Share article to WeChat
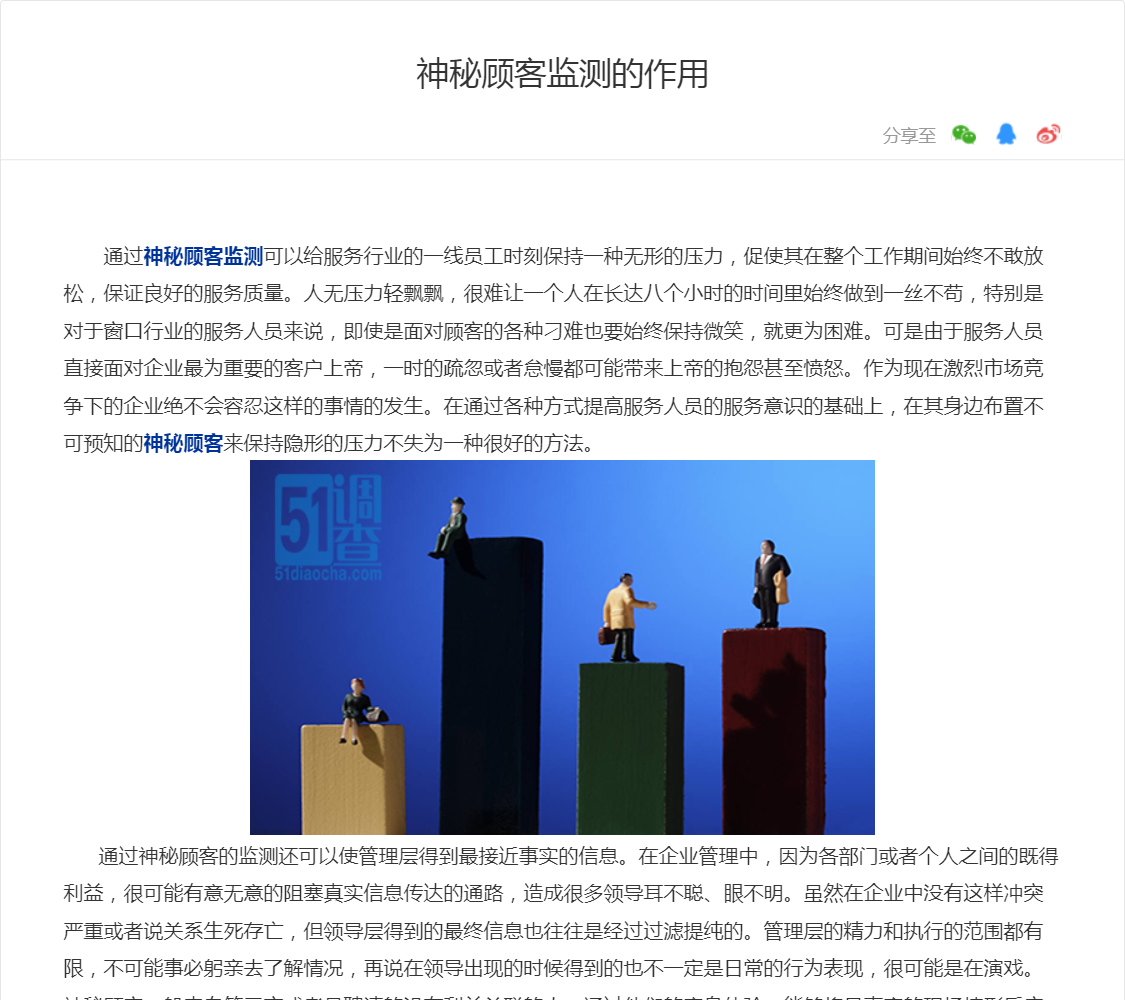The height and width of the screenshot is (1000, 1125). [x=964, y=135]
